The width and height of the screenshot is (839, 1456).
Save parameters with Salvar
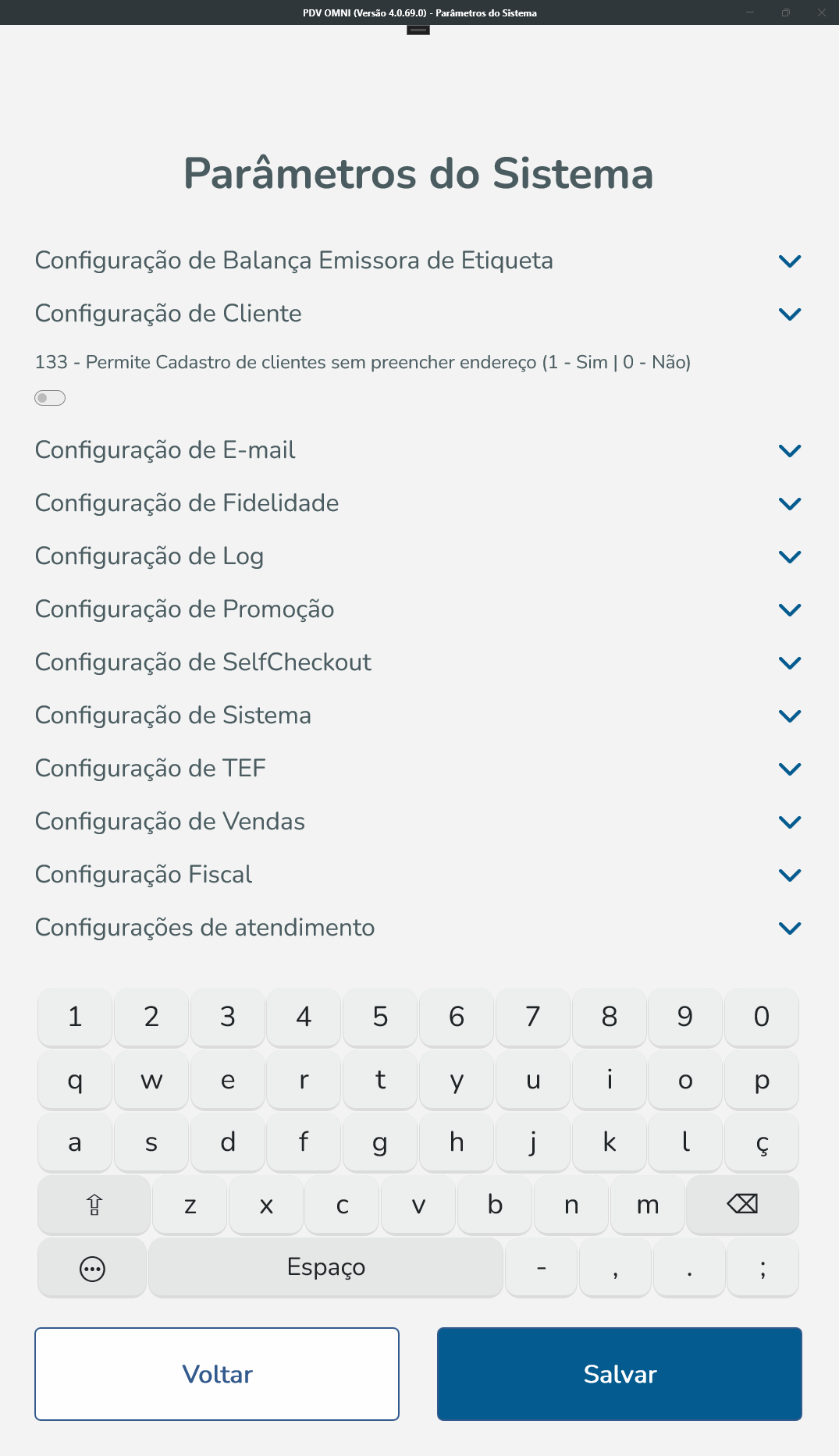[620, 1374]
